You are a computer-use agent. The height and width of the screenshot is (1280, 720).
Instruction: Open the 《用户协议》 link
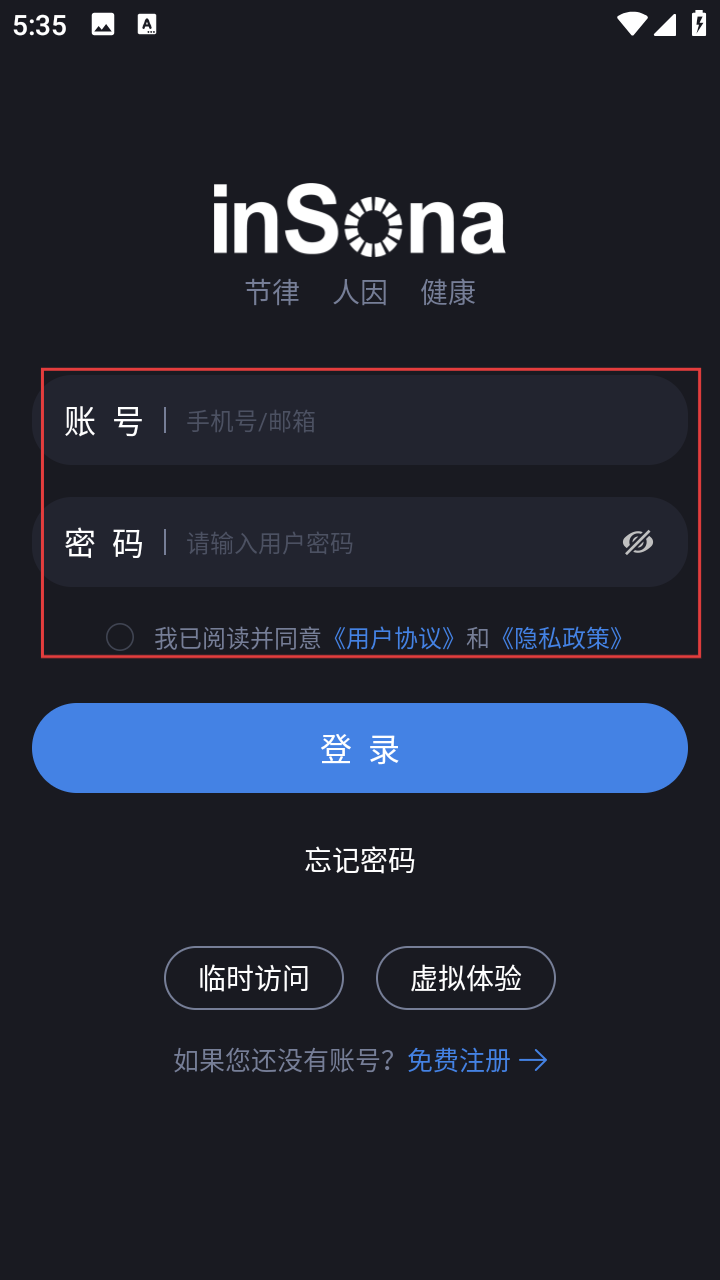click(x=394, y=638)
